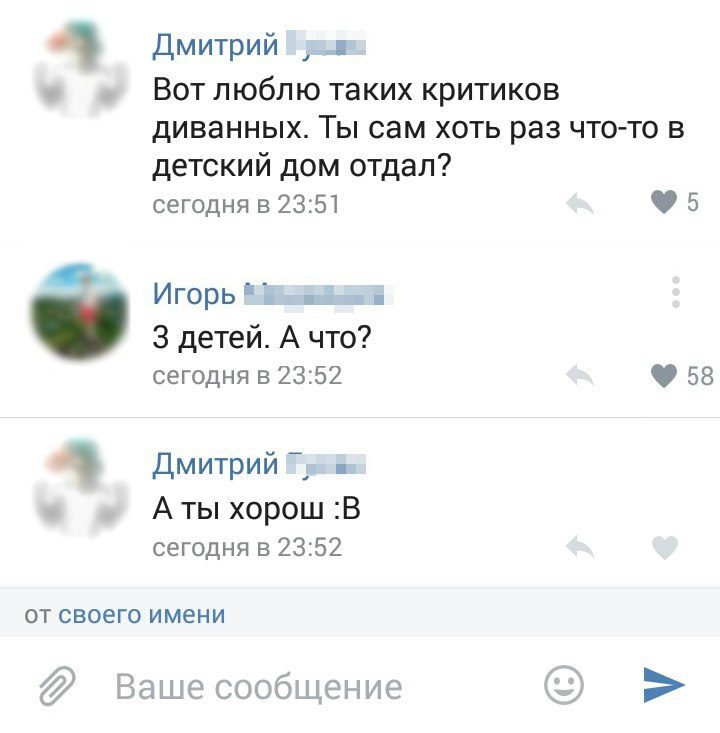Image resolution: width=720 pixels, height=733 pixels.
Task: Reply to Igor's comment
Action: click(580, 375)
